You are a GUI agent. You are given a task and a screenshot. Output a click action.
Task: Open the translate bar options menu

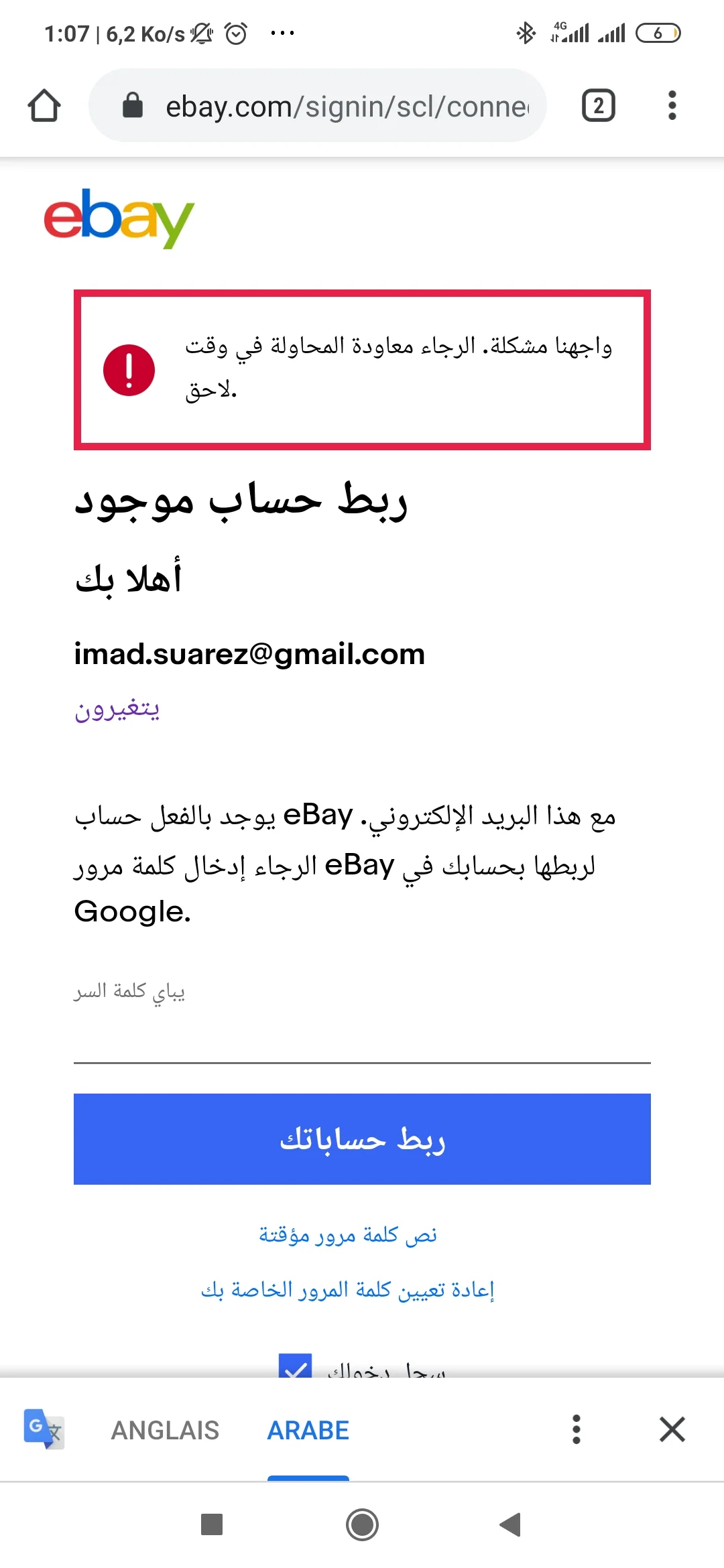576,1429
